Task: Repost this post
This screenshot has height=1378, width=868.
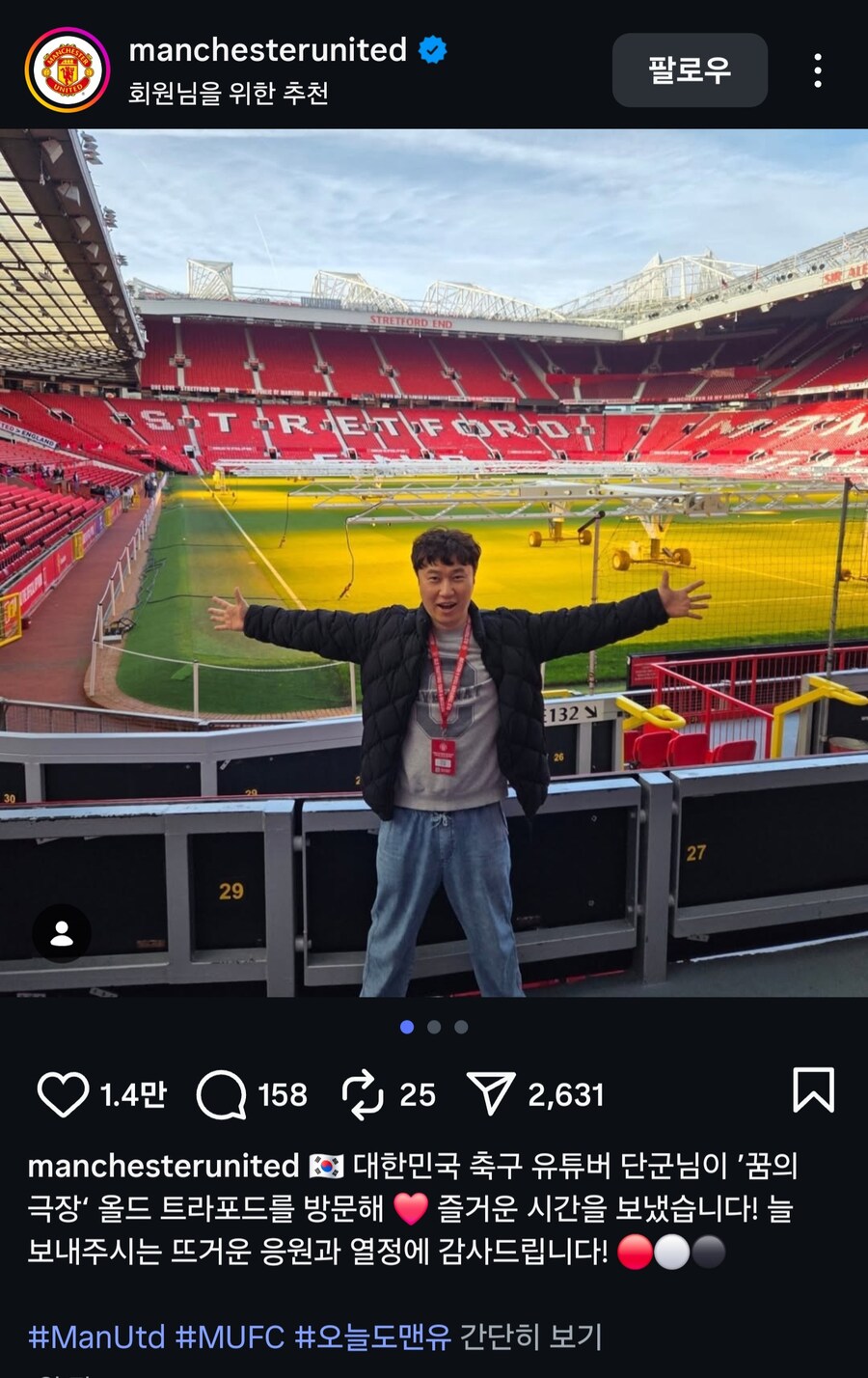Action: click(364, 1094)
